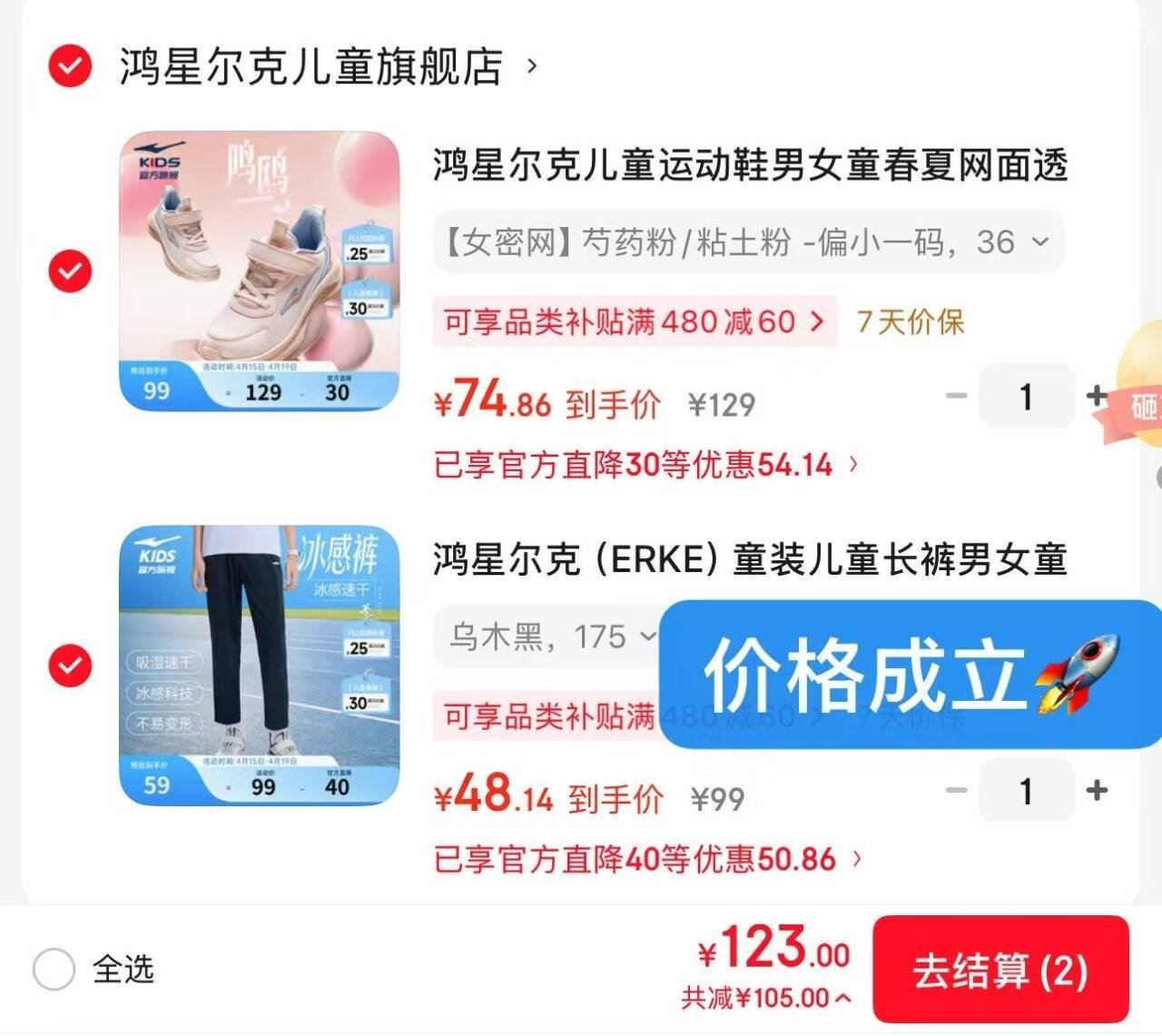Screen dimensions: 1162x1036
Task: Show 优惠54.14 discount details
Action: 645,465
